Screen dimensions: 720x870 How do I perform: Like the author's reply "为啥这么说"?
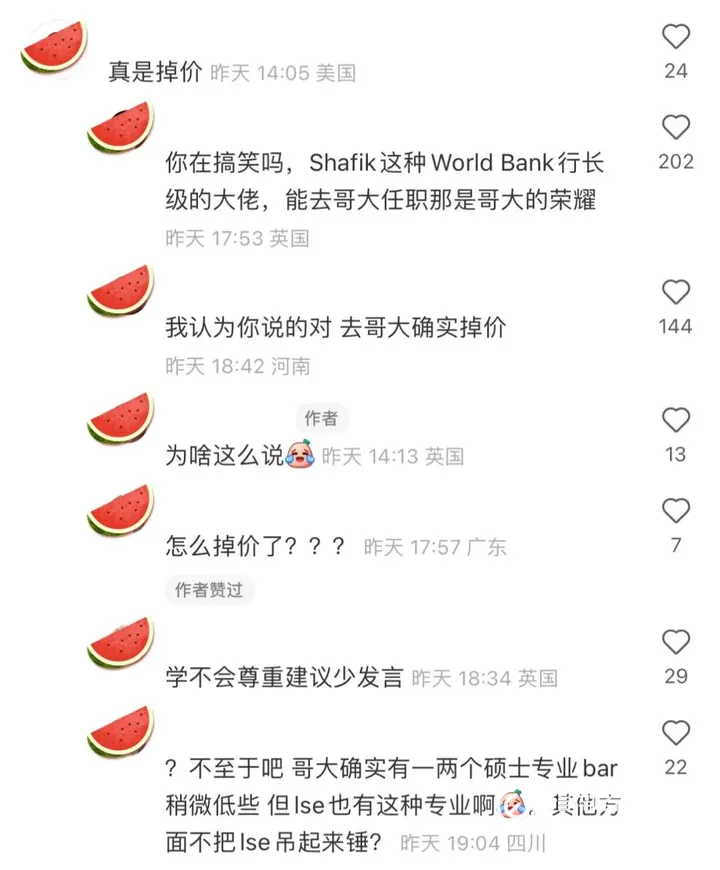coord(676,420)
